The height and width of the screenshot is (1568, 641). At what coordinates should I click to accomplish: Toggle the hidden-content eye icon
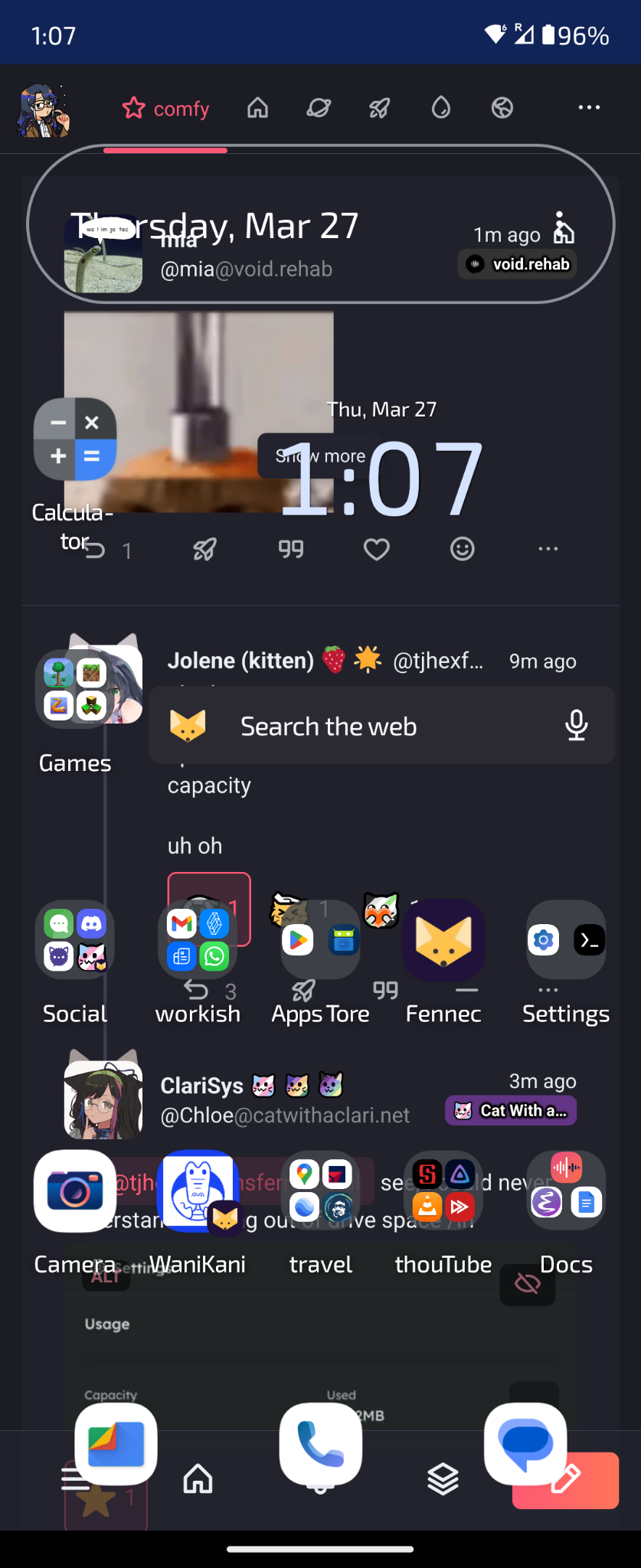coord(527,1284)
